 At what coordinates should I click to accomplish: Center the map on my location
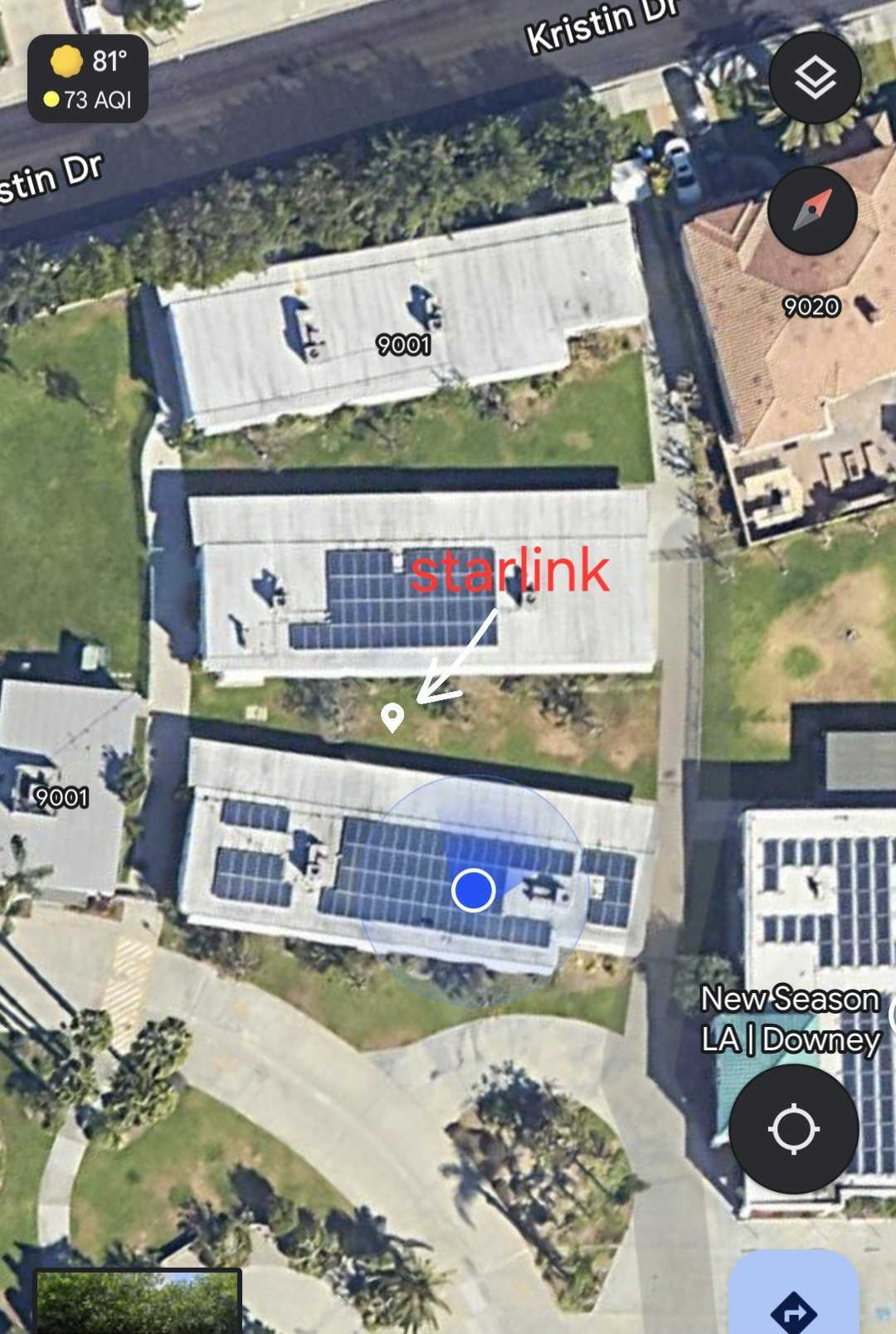coord(793,1128)
